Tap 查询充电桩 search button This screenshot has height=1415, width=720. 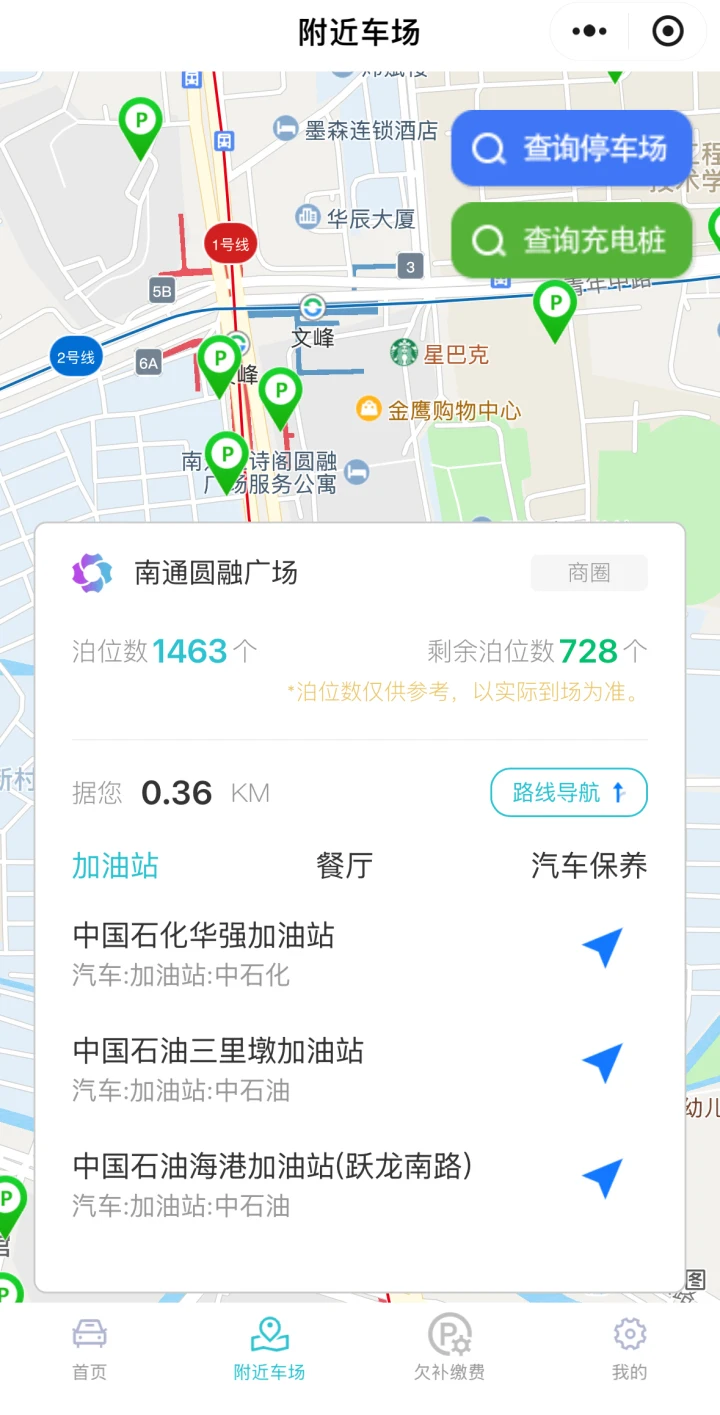coord(571,240)
